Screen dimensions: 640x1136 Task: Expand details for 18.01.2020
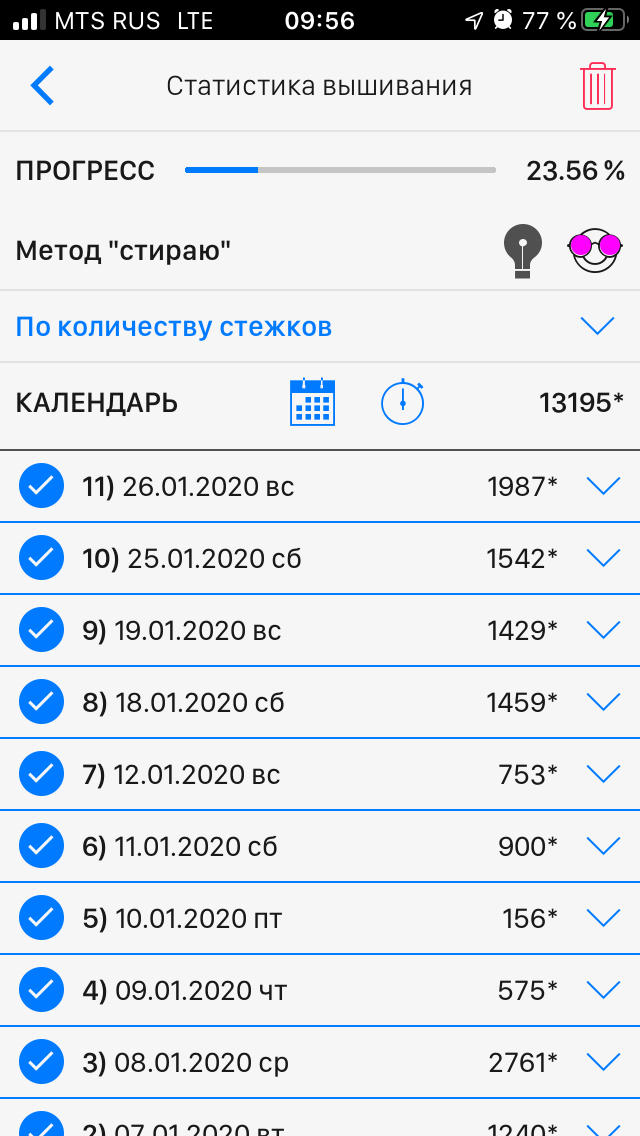603,702
